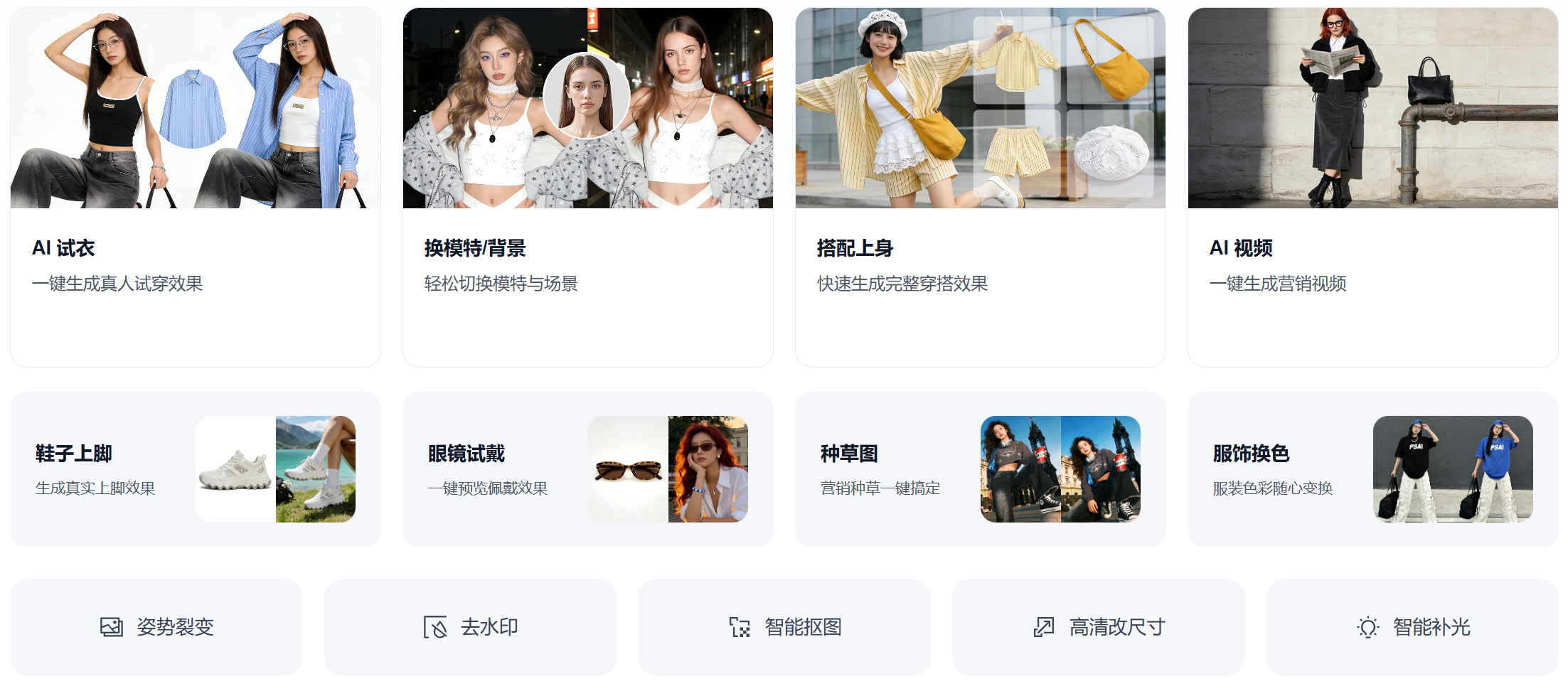Open the 智能补光 lighting tool

click(1412, 627)
